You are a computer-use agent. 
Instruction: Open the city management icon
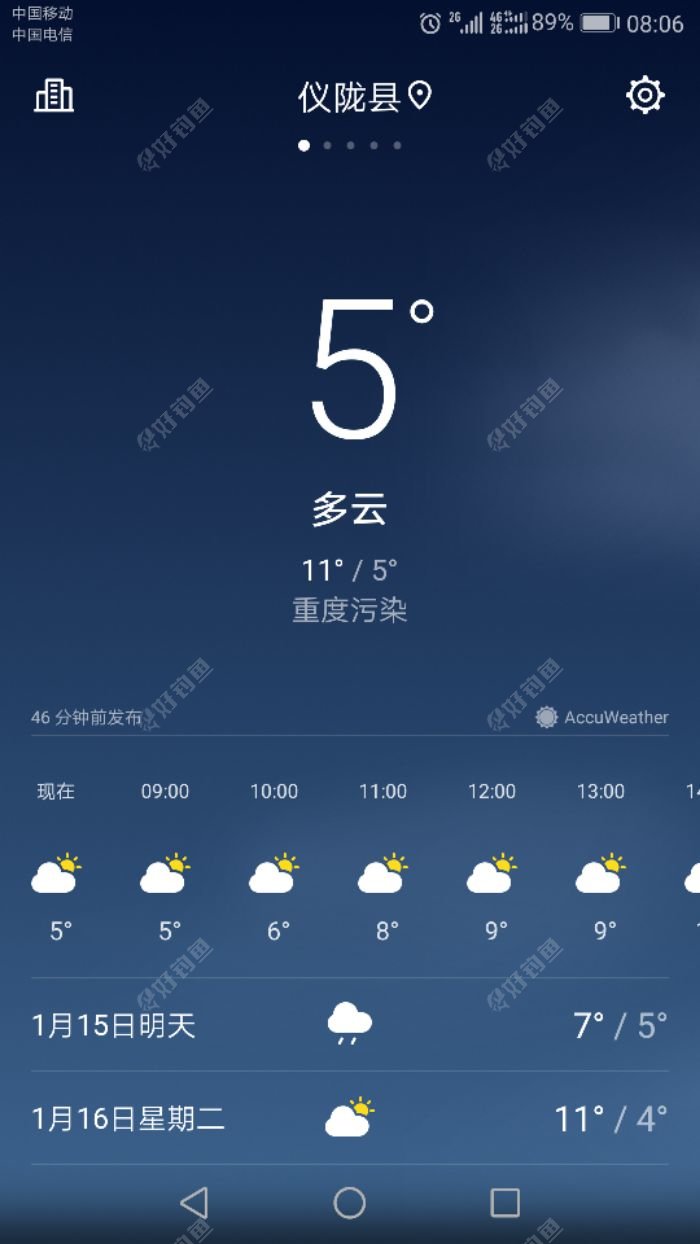[54, 95]
